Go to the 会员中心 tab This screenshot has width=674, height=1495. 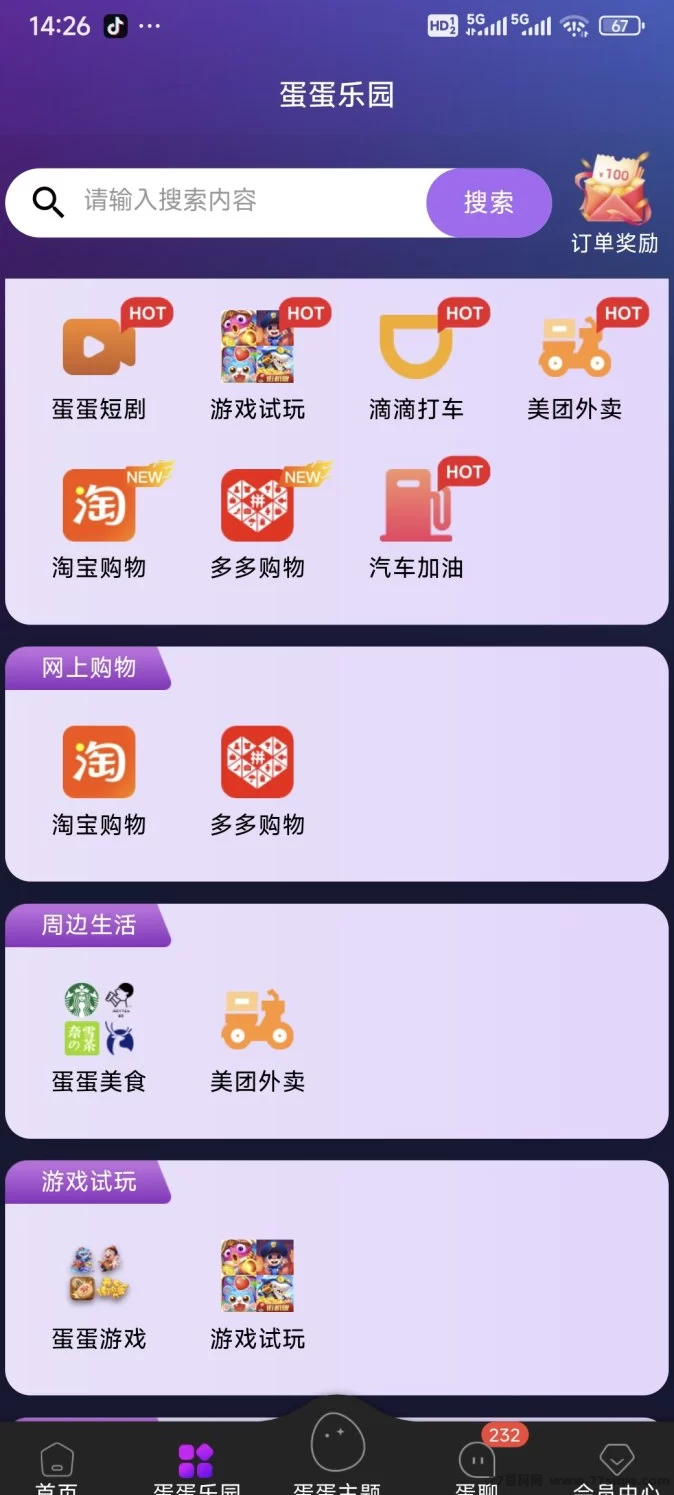coord(616,1466)
